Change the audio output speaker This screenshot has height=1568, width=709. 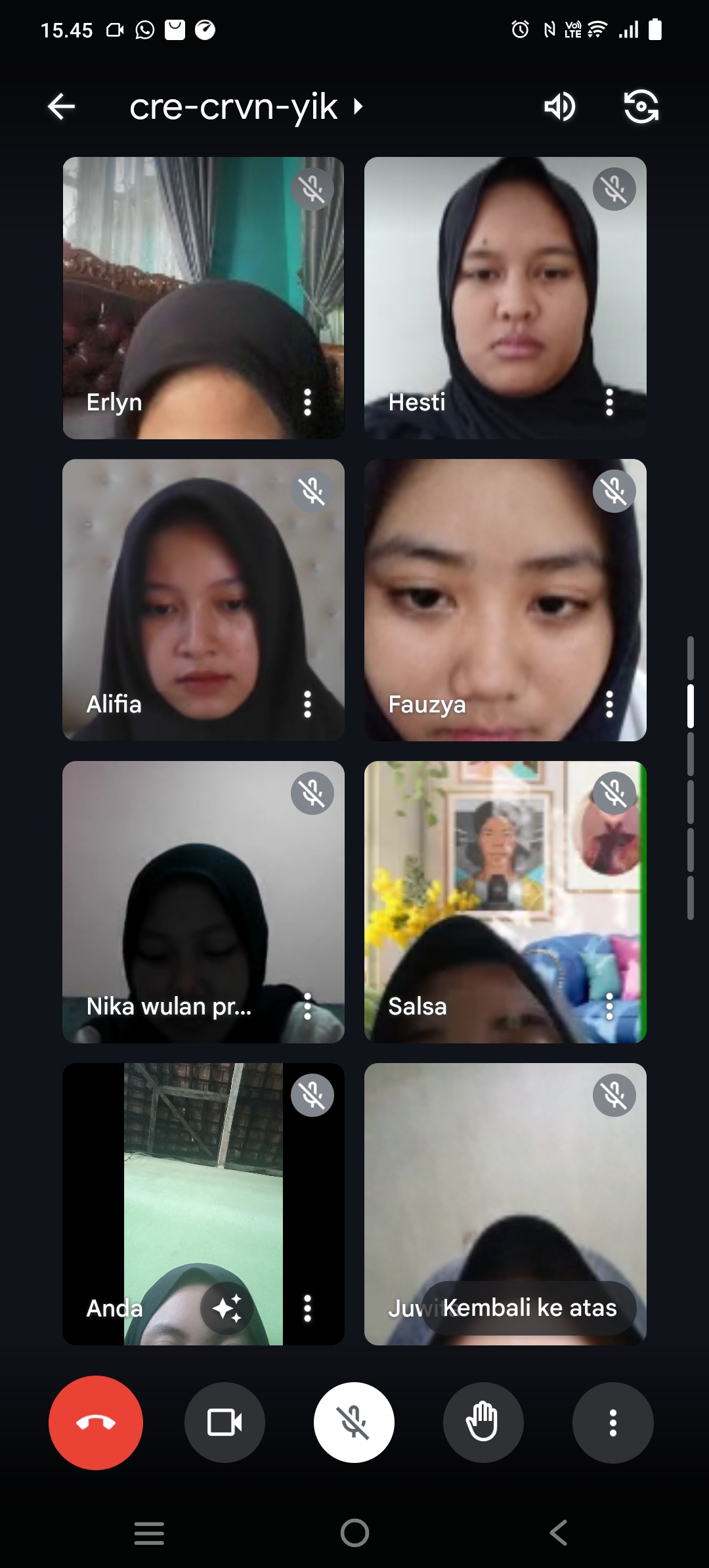[x=560, y=107]
